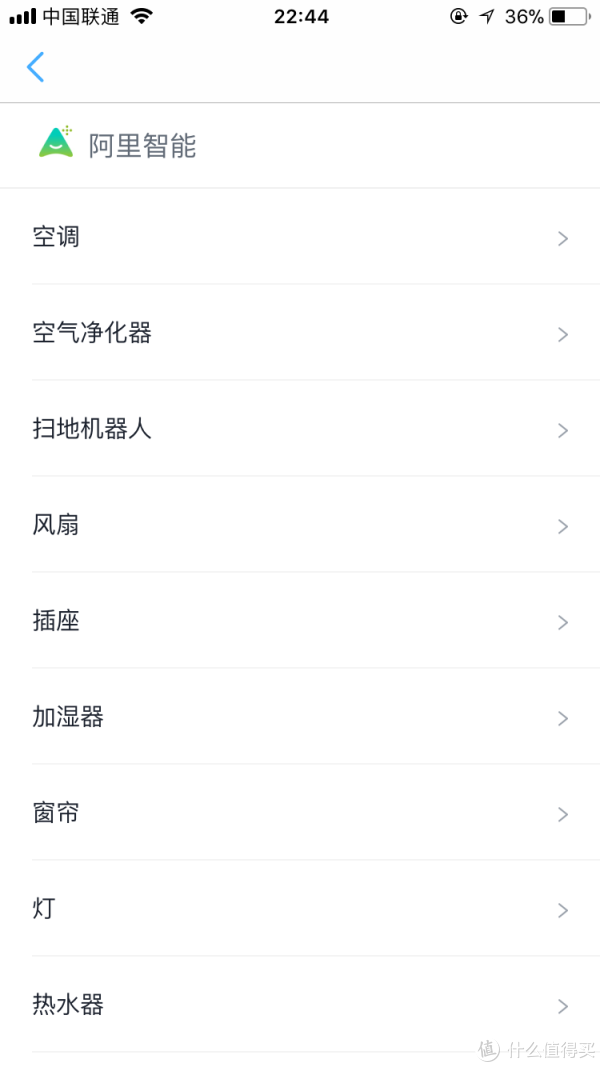The width and height of the screenshot is (600, 1067).
Task: Select the 窗帘 row
Action: tap(300, 812)
